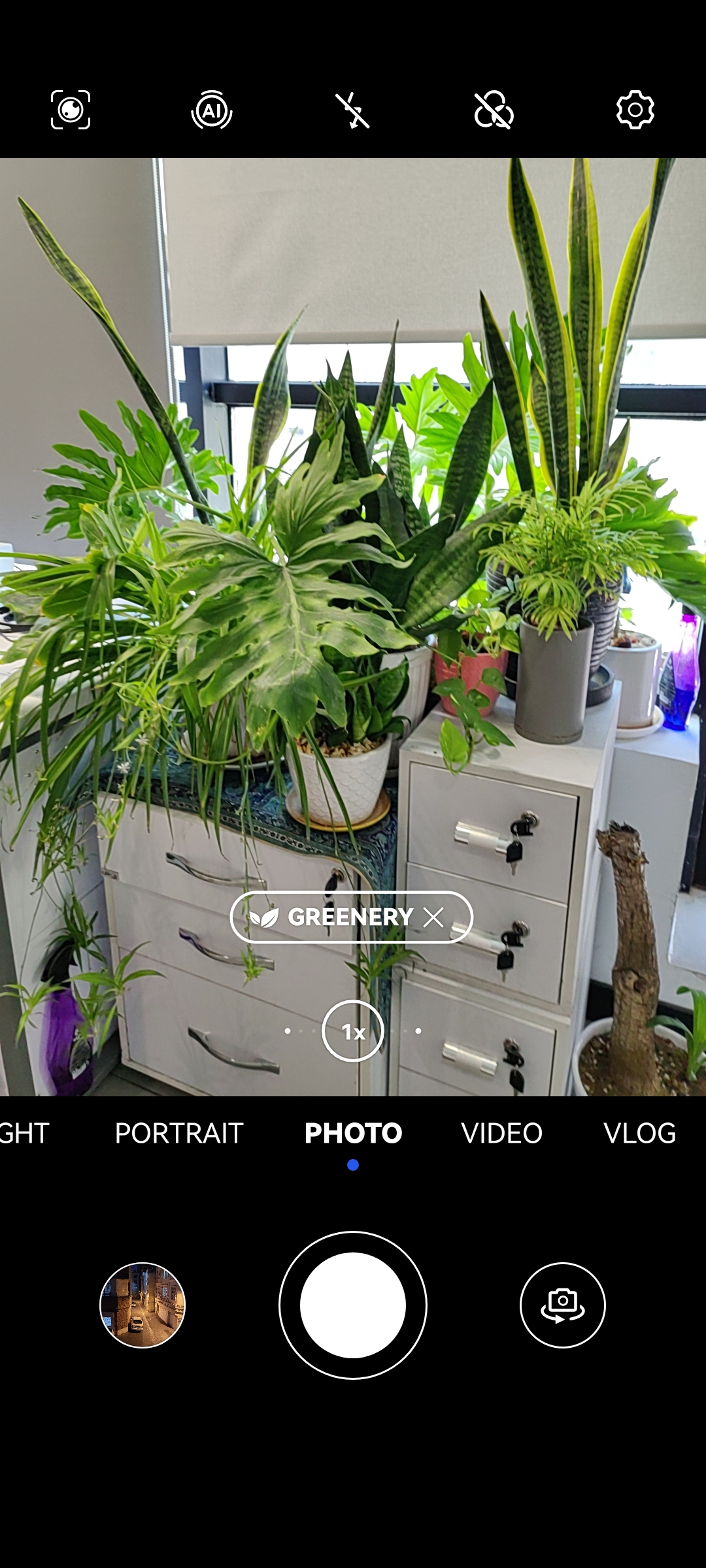This screenshot has width=706, height=1568.
Task: Take a photo with the shutter button
Action: point(353,1305)
